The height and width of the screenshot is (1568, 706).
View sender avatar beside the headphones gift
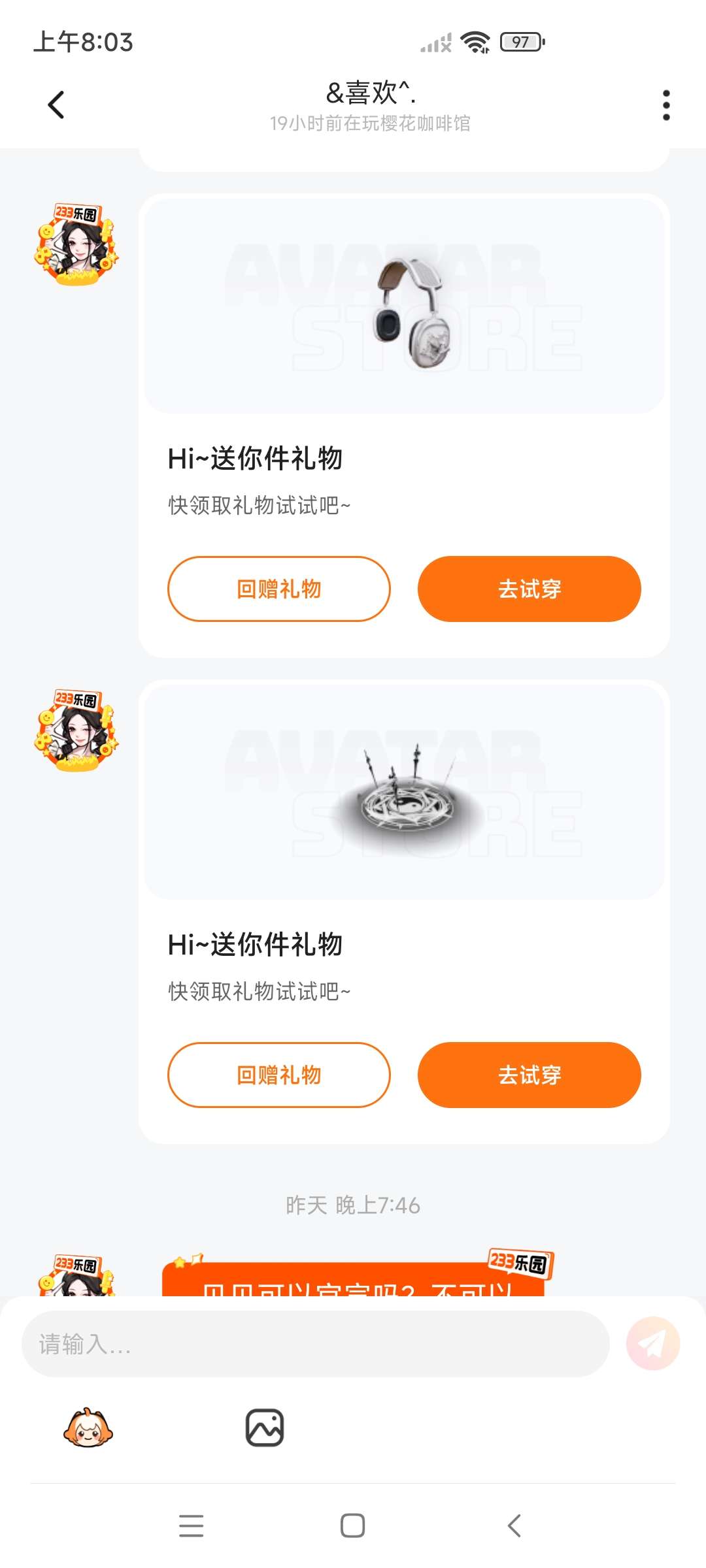(76, 244)
